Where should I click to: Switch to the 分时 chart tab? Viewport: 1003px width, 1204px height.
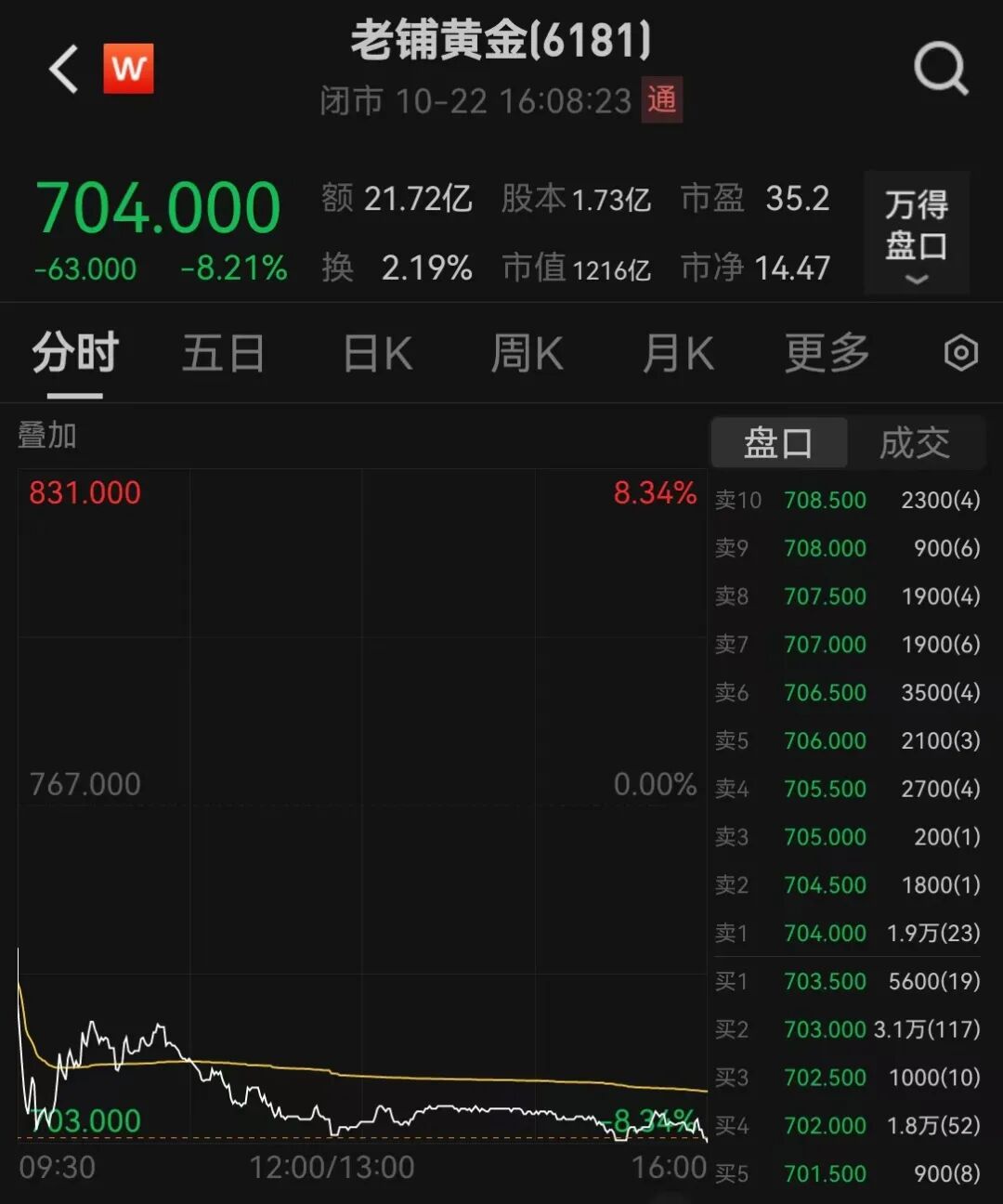coord(75,354)
